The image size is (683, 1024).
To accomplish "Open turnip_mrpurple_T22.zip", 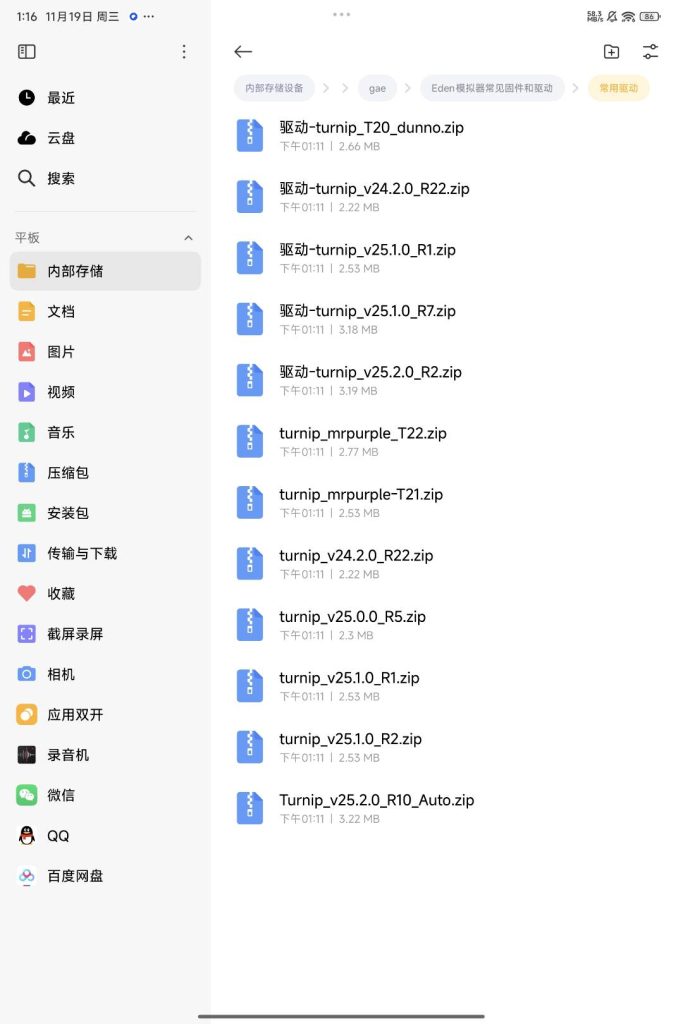I will click(362, 440).
